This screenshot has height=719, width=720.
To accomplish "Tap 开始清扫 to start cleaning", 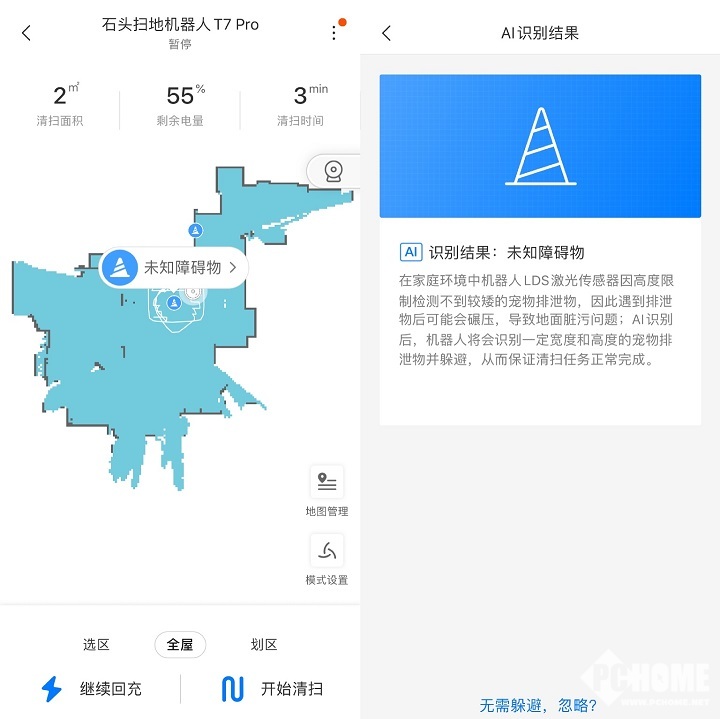I will pyautogui.click(x=272, y=689).
